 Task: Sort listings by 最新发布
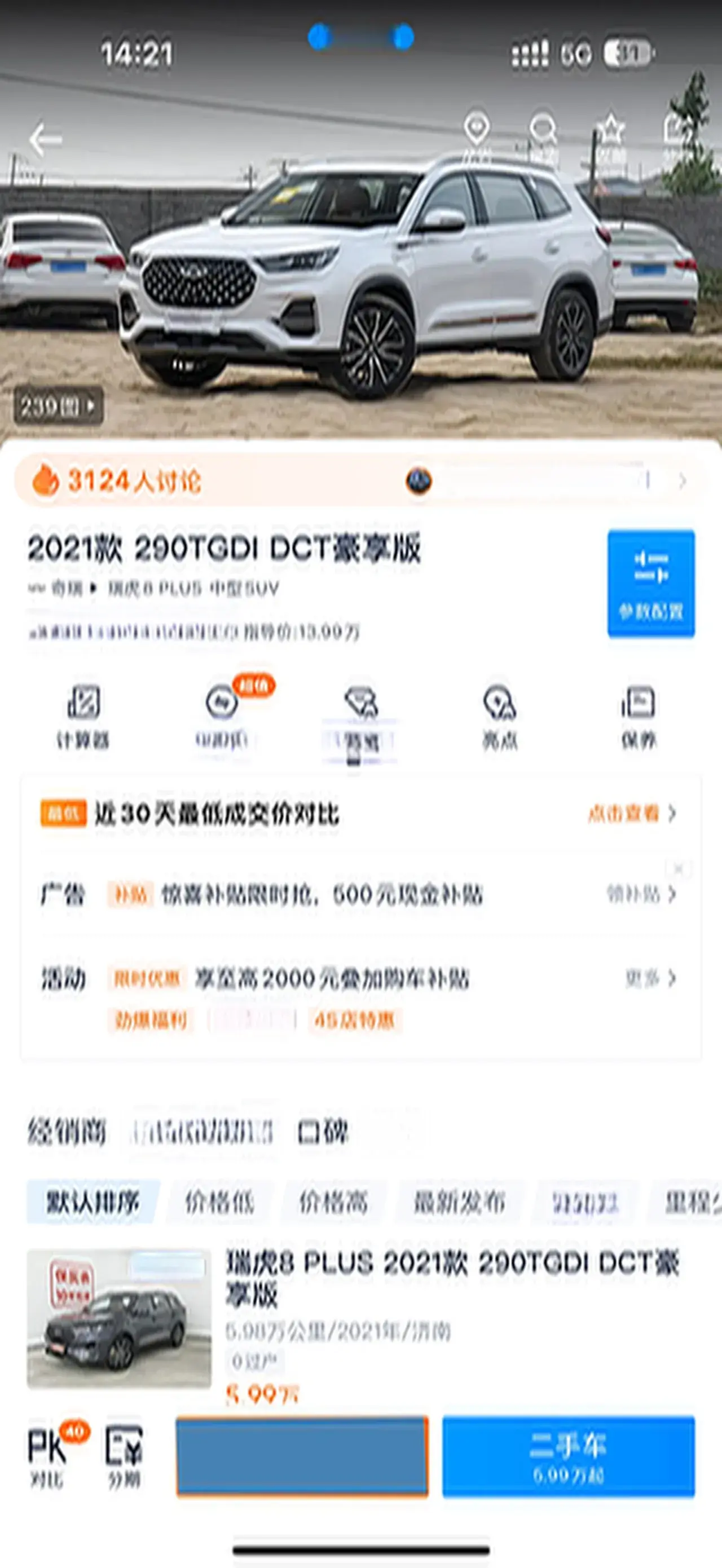coord(459,1202)
